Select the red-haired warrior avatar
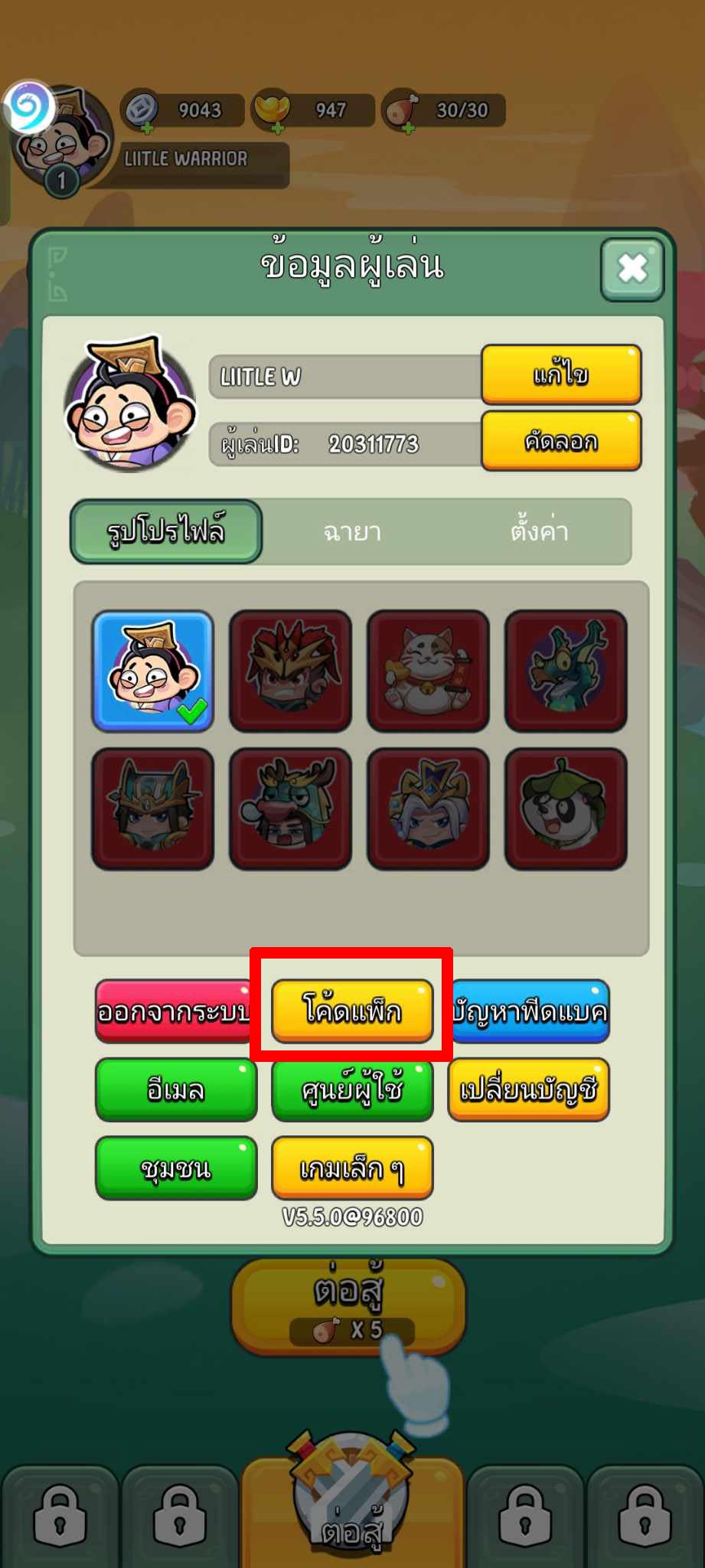 click(290, 671)
